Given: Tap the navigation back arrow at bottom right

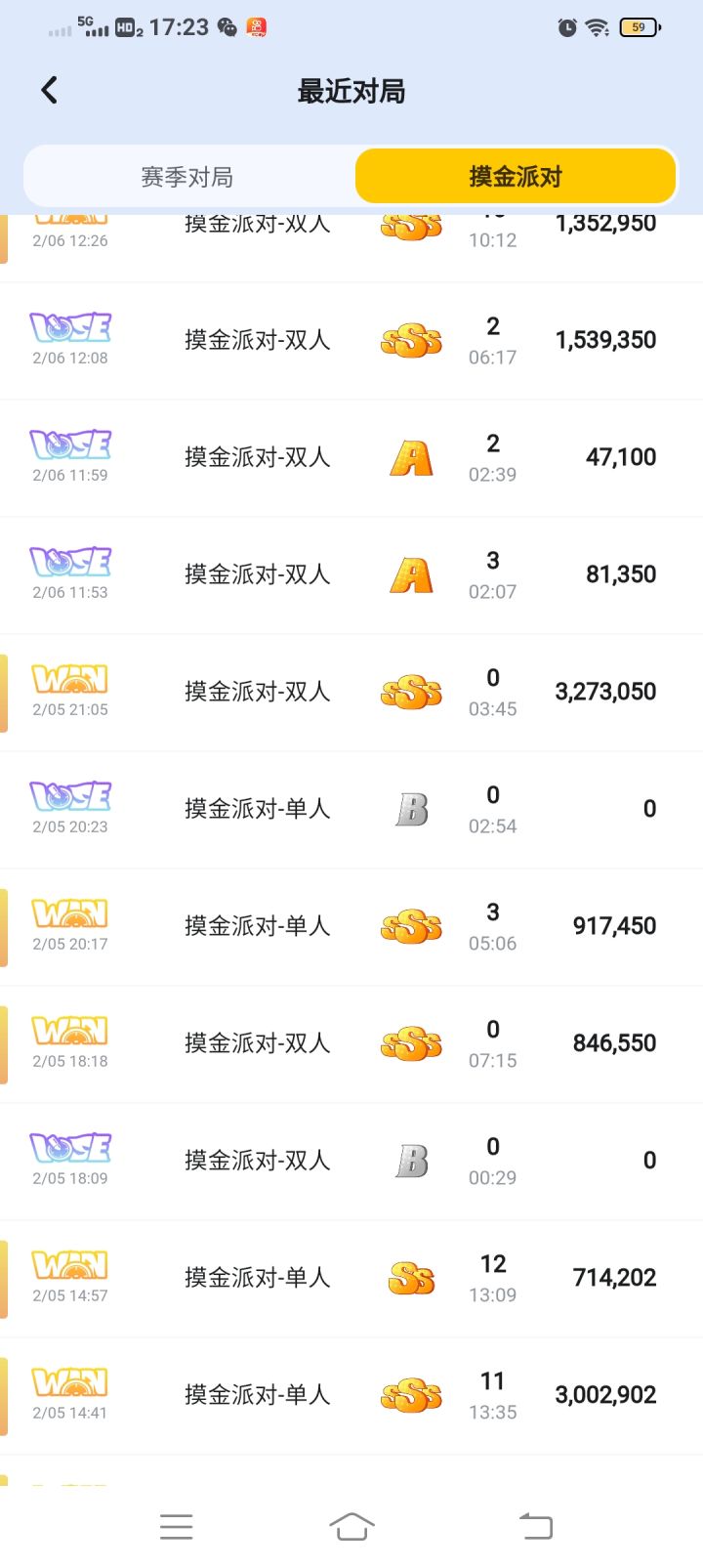Looking at the screenshot, I should click(x=534, y=1525).
